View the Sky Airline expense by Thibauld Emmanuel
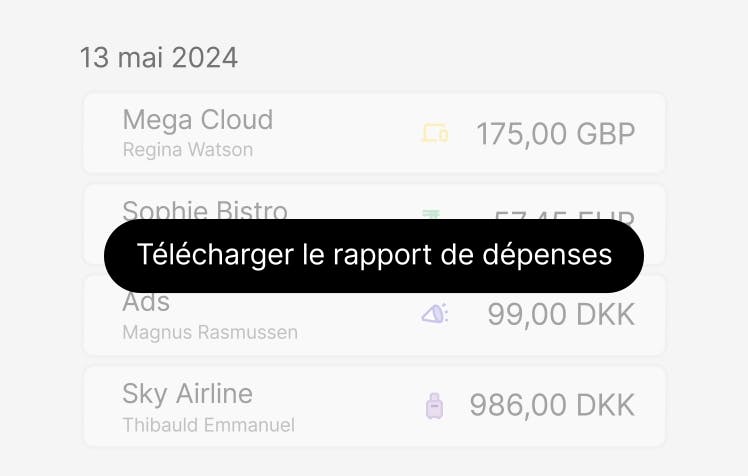The height and width of the screenshot is (476, 748). [373, 406]
